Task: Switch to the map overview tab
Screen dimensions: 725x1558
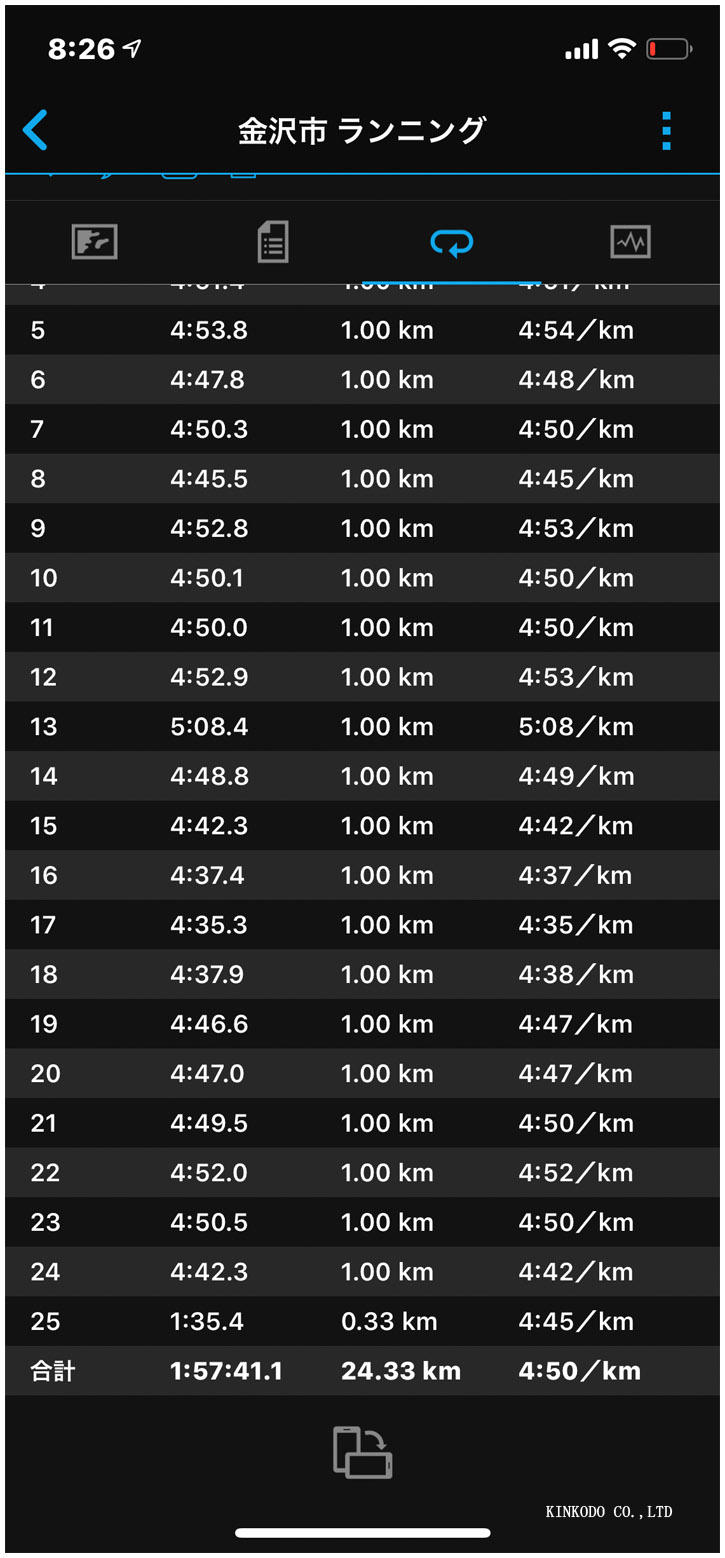Action: (94, 242)
